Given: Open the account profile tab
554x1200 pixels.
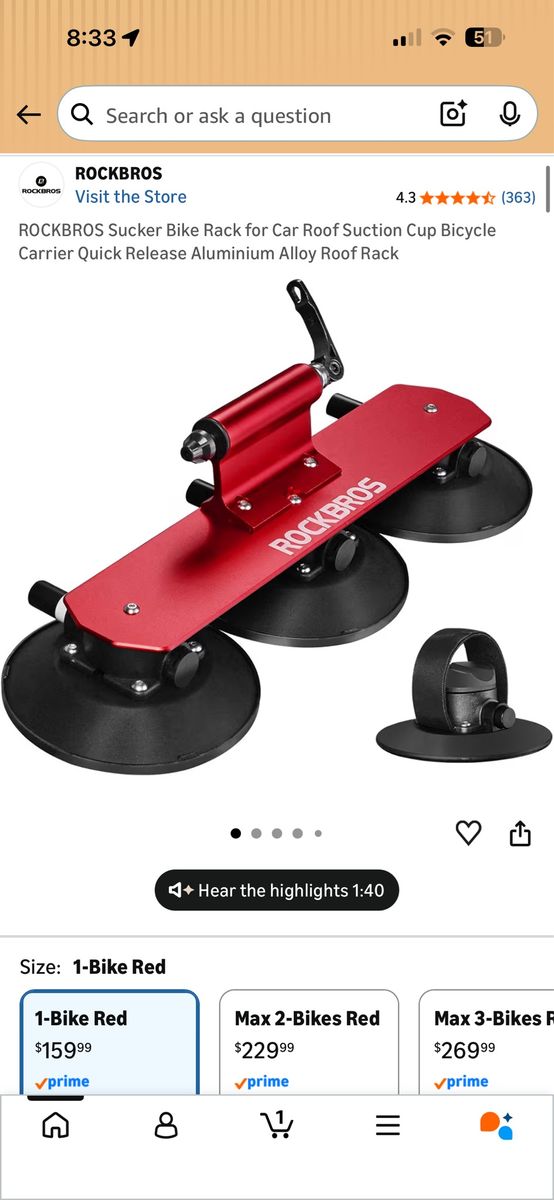Looking at the screenshot, I should [166, 1125].
